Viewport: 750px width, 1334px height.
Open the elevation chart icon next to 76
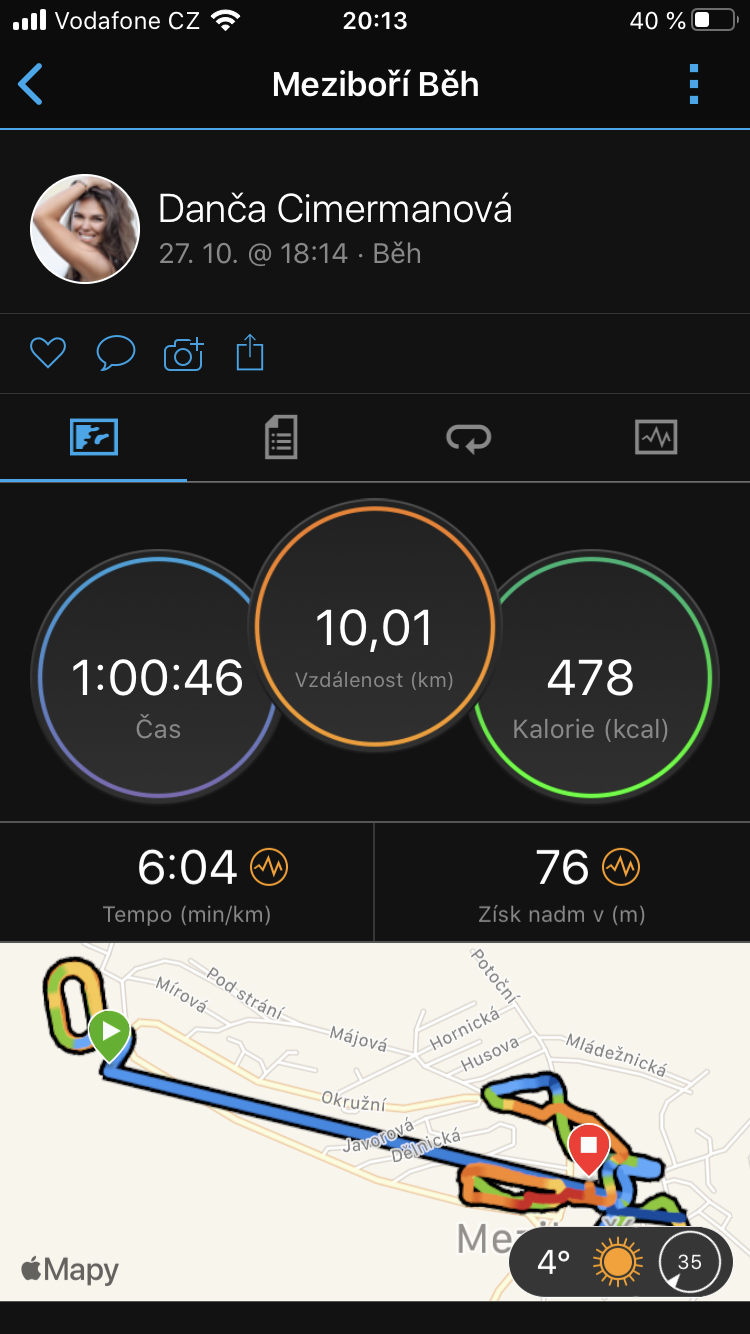[x=620, y=867]
